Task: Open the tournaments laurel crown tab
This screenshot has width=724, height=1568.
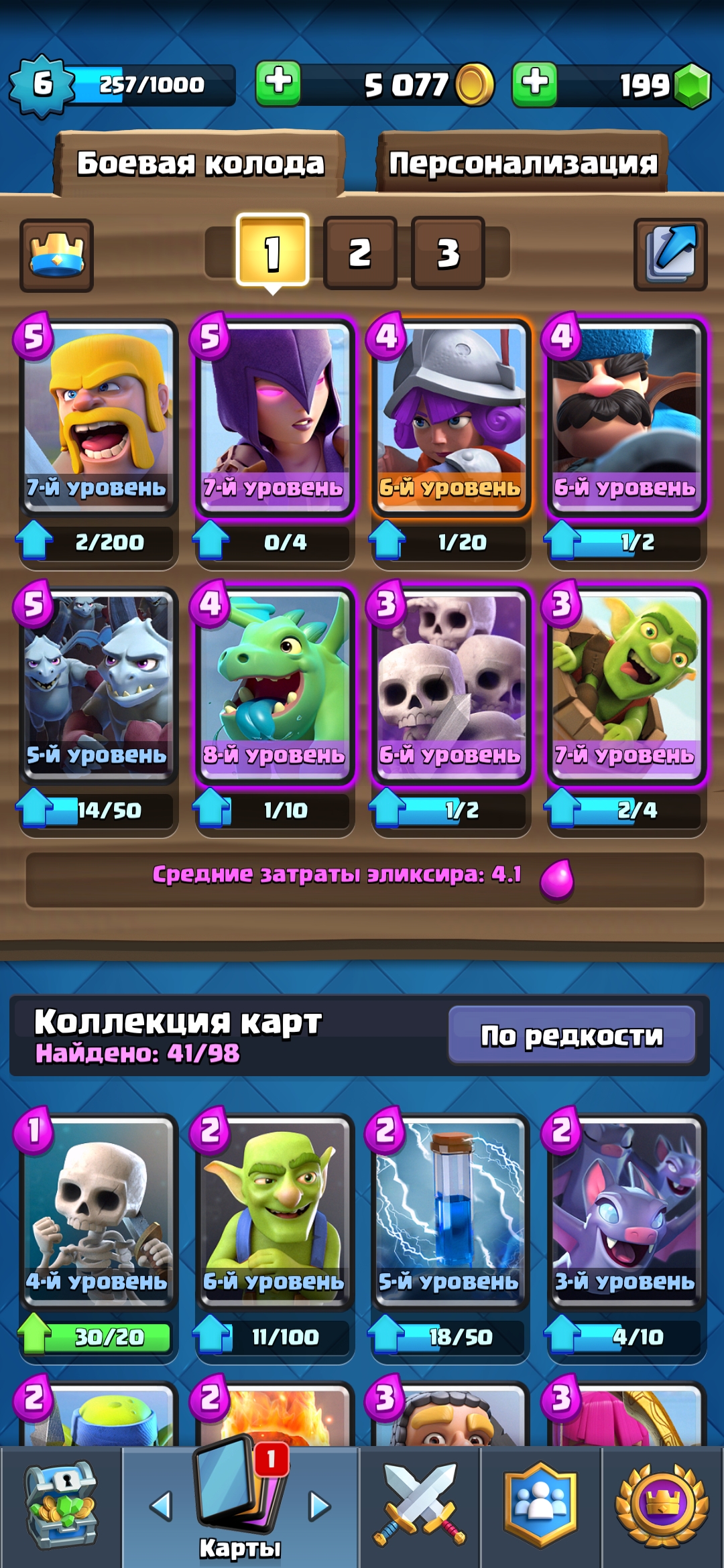Action: coord(662,1506)
